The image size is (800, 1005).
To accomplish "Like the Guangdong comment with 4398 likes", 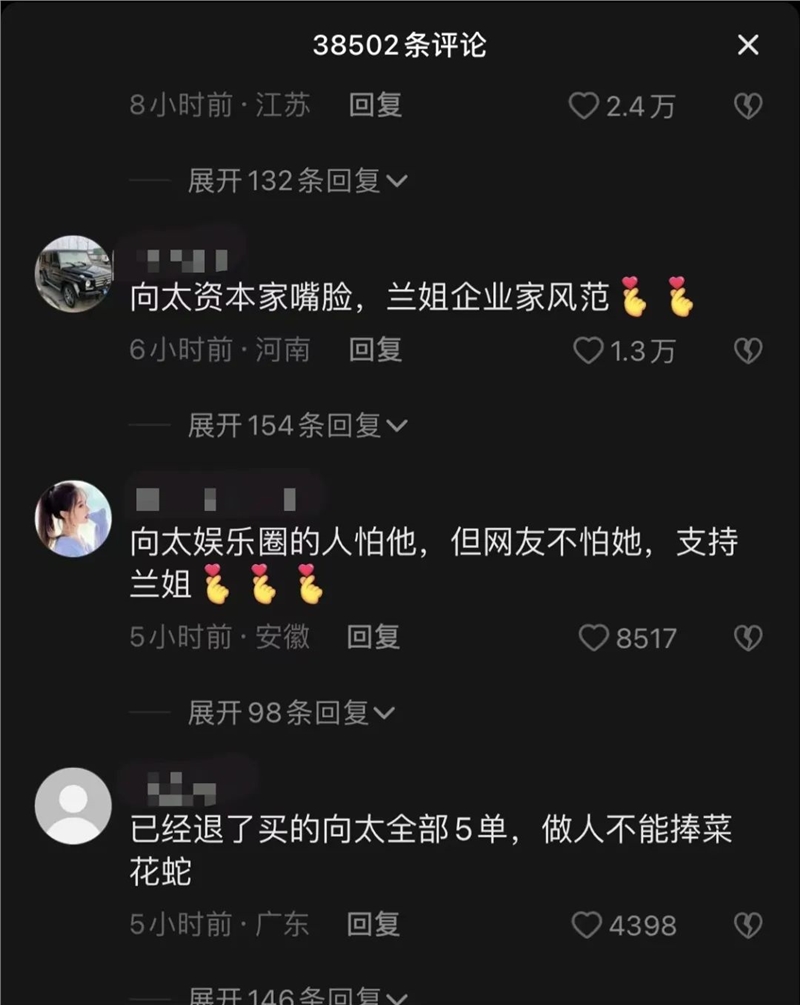I will 587,926.
